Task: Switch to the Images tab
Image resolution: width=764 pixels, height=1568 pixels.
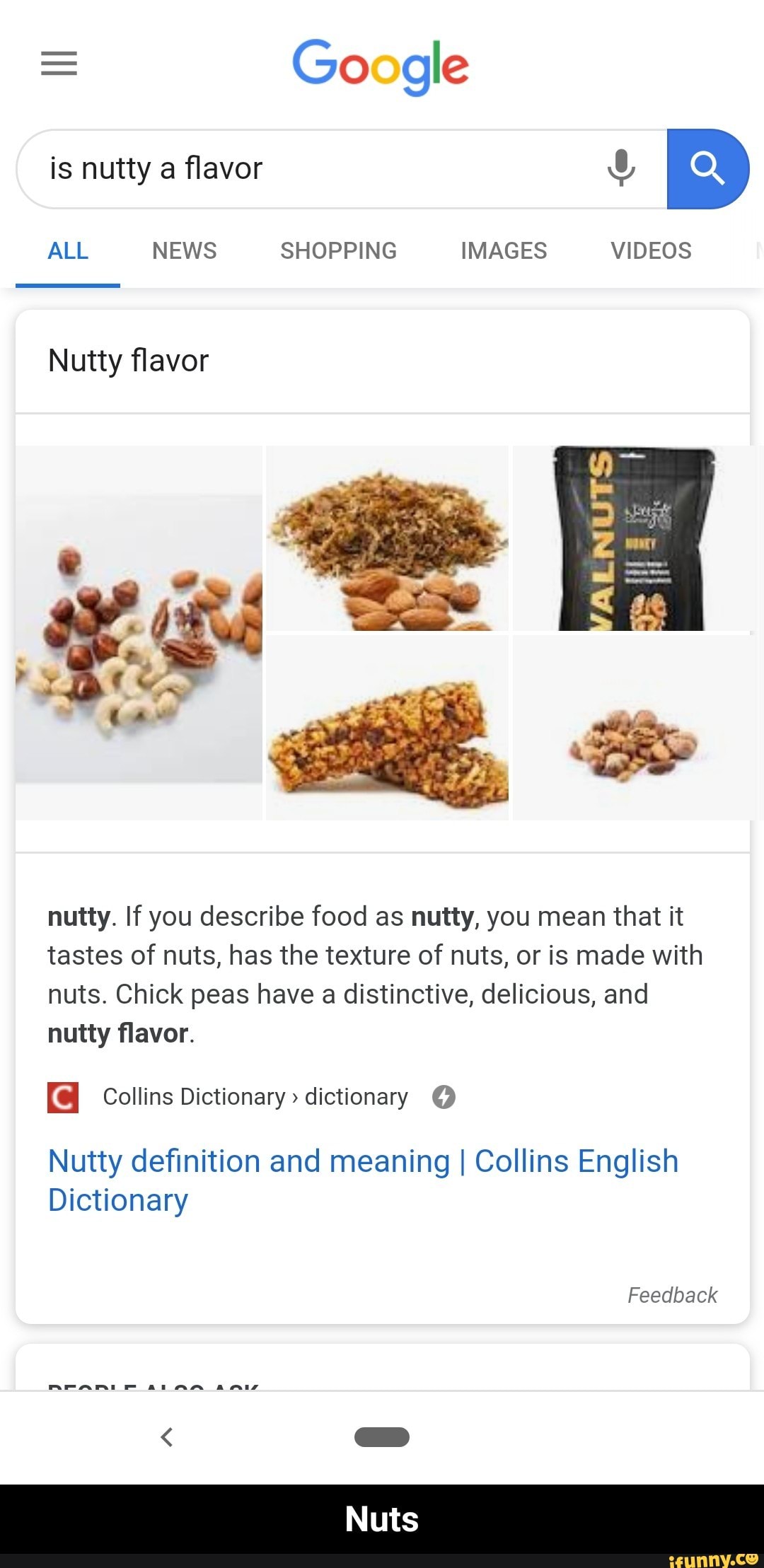Action: [x=504, y=251]
